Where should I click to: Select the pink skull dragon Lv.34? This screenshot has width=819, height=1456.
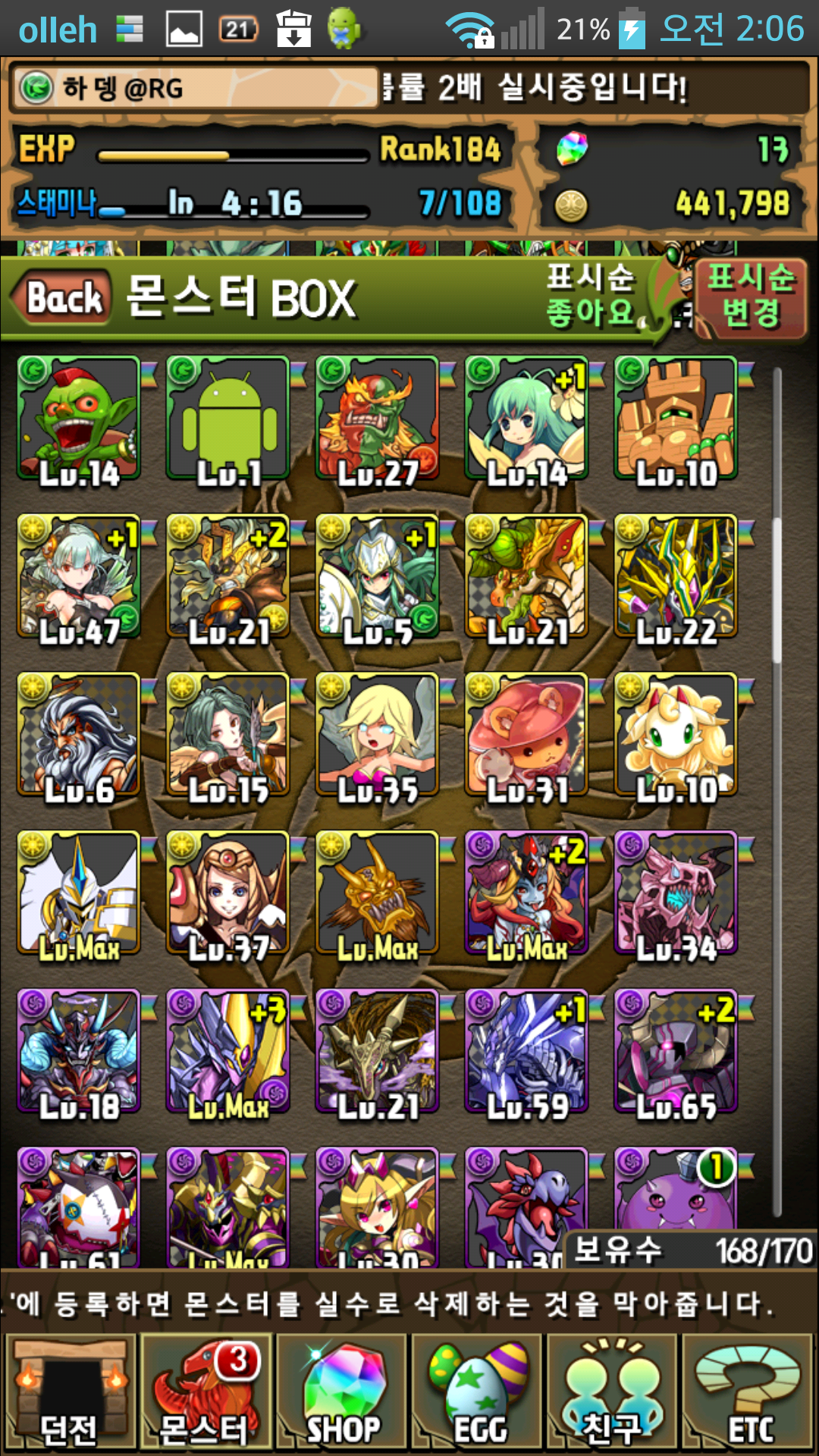coord(676,893)
